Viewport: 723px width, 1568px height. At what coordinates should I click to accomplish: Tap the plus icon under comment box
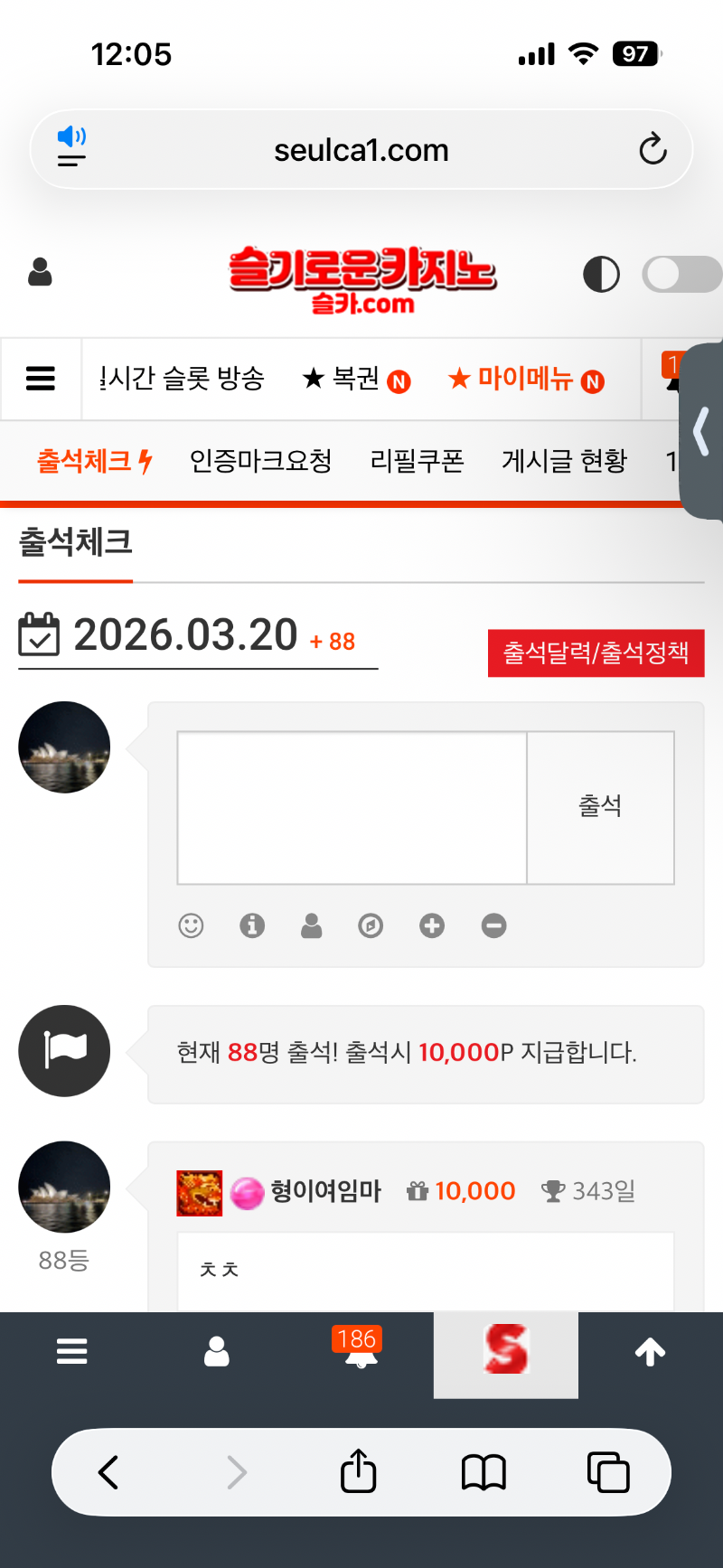(x=432, y=925)
